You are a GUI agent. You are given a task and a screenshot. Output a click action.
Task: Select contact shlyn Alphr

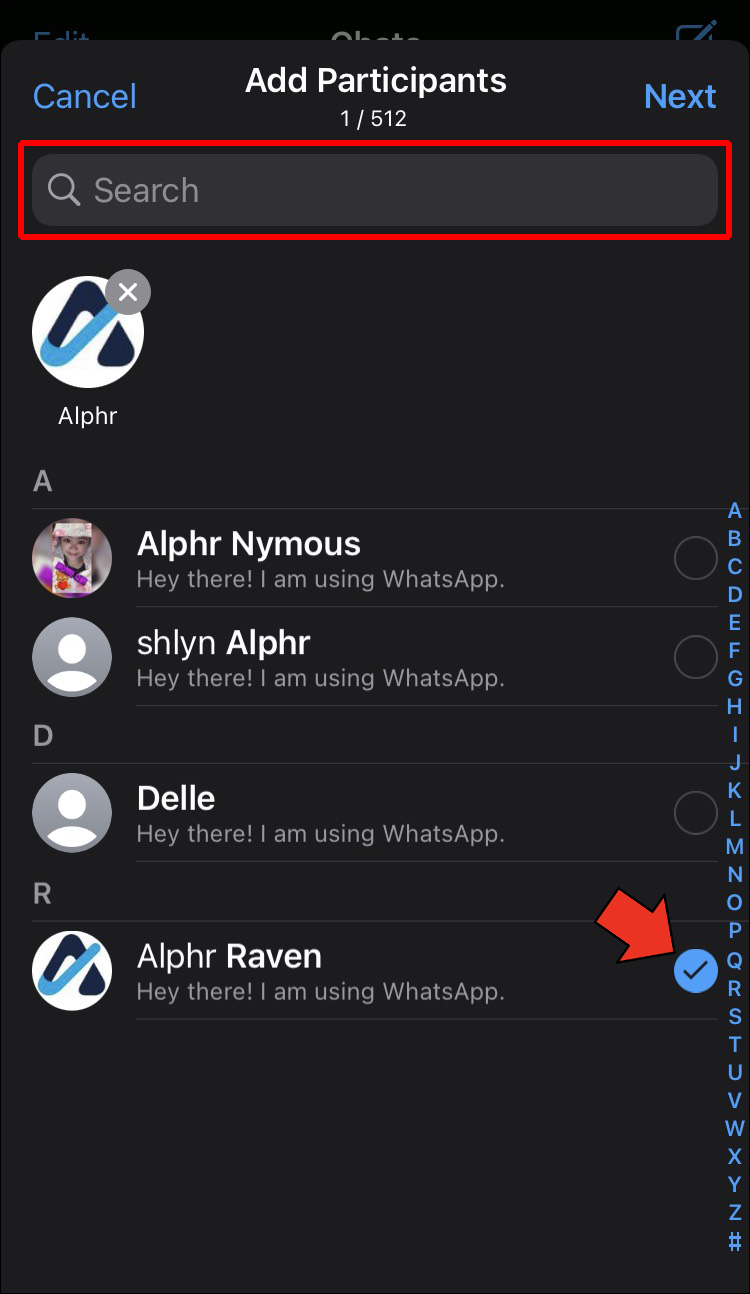click(695, 657)
